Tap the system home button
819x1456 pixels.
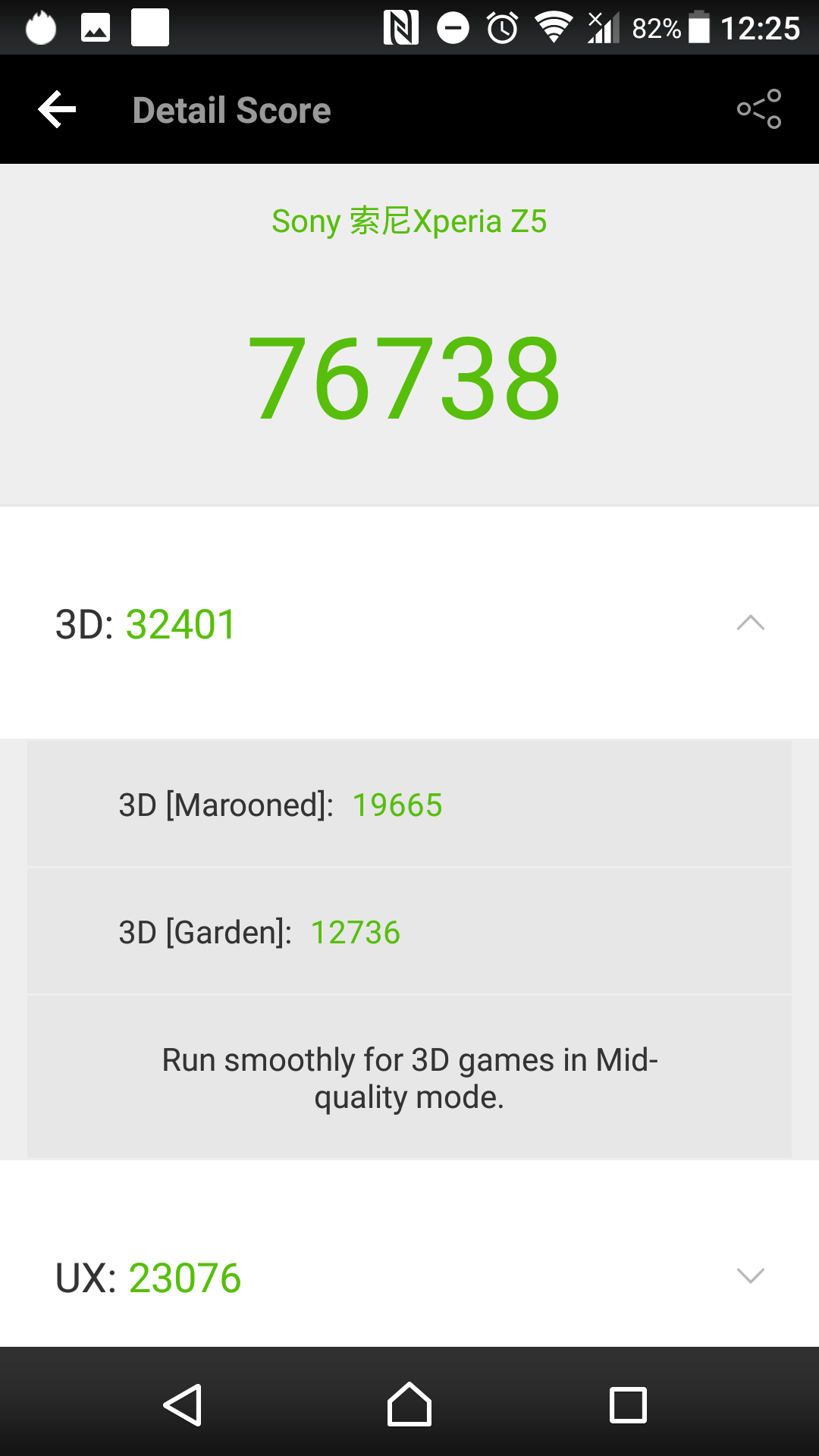pos(409,1404)
